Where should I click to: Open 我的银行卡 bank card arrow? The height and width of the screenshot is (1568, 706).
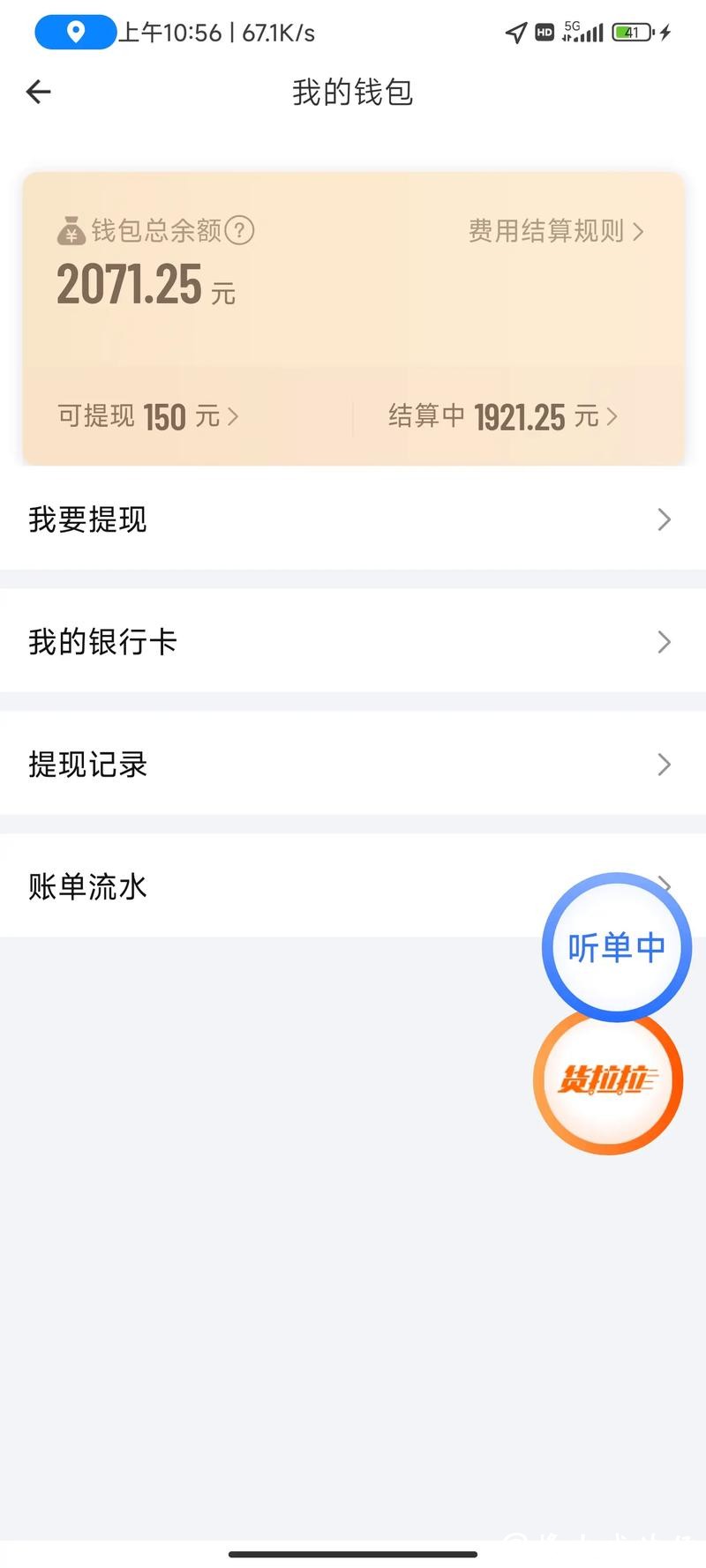(664, 642)
